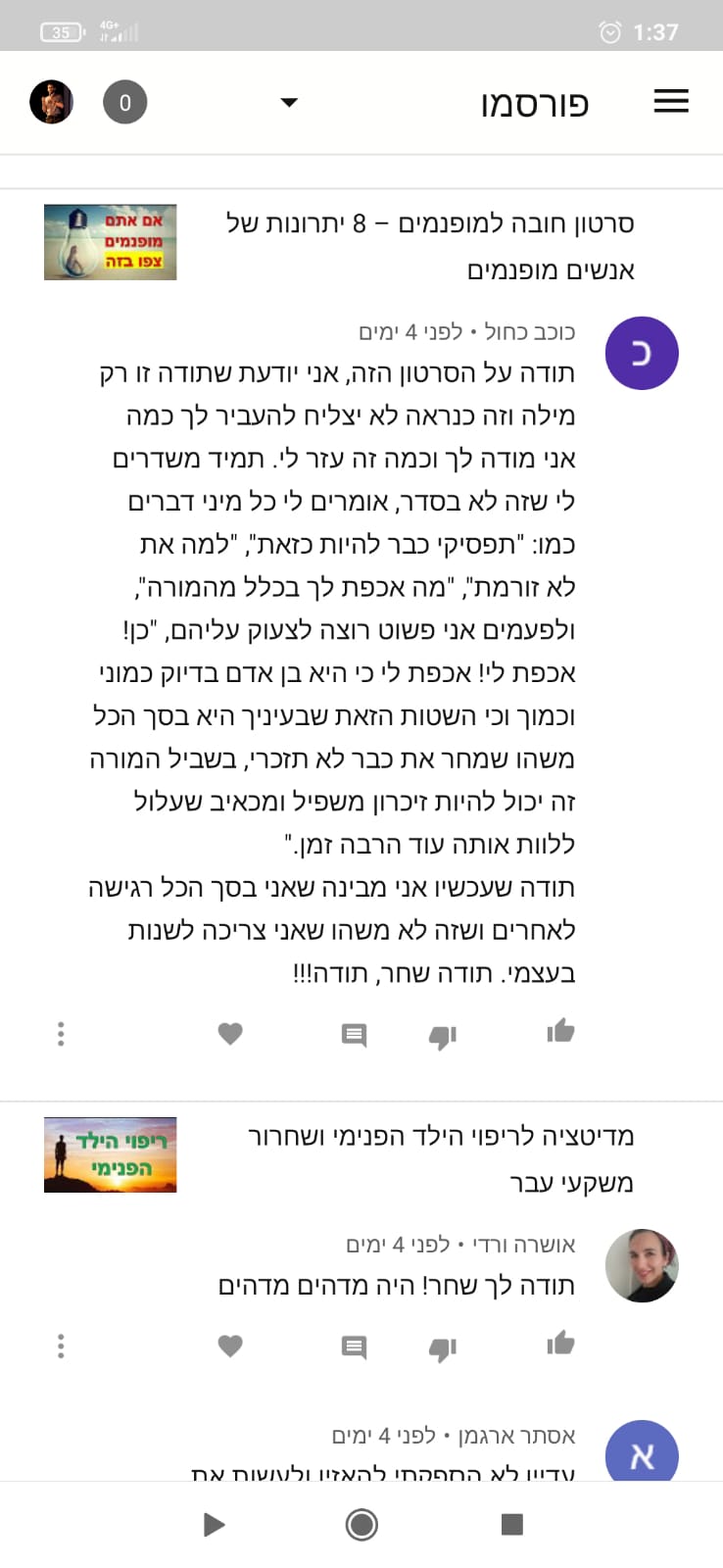Image resolution: width=723 pixels, height=1568 pixels.
Task: Expand the dropdown arrow in the top bar
Action: (289, 102)
